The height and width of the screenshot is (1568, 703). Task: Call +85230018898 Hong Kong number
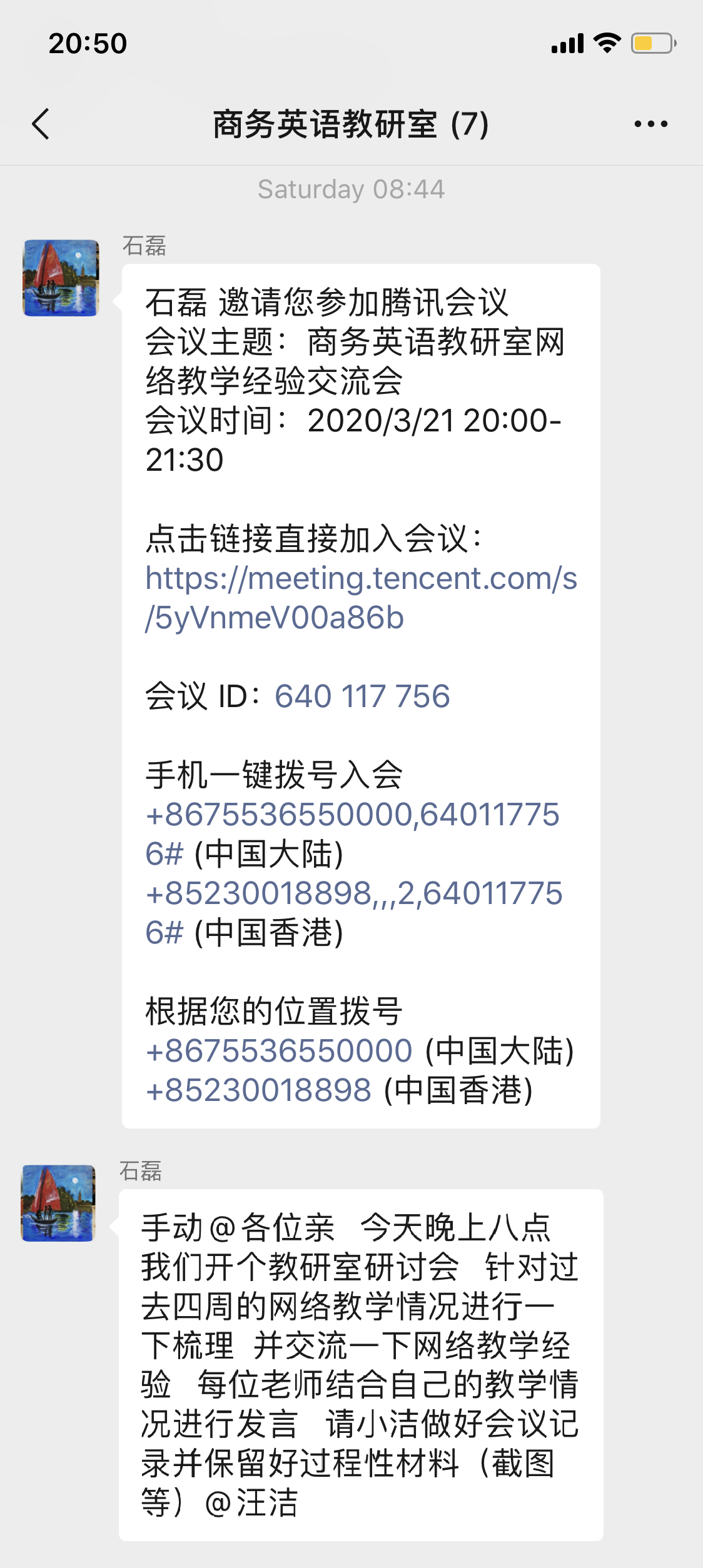tap(258, 1090)
